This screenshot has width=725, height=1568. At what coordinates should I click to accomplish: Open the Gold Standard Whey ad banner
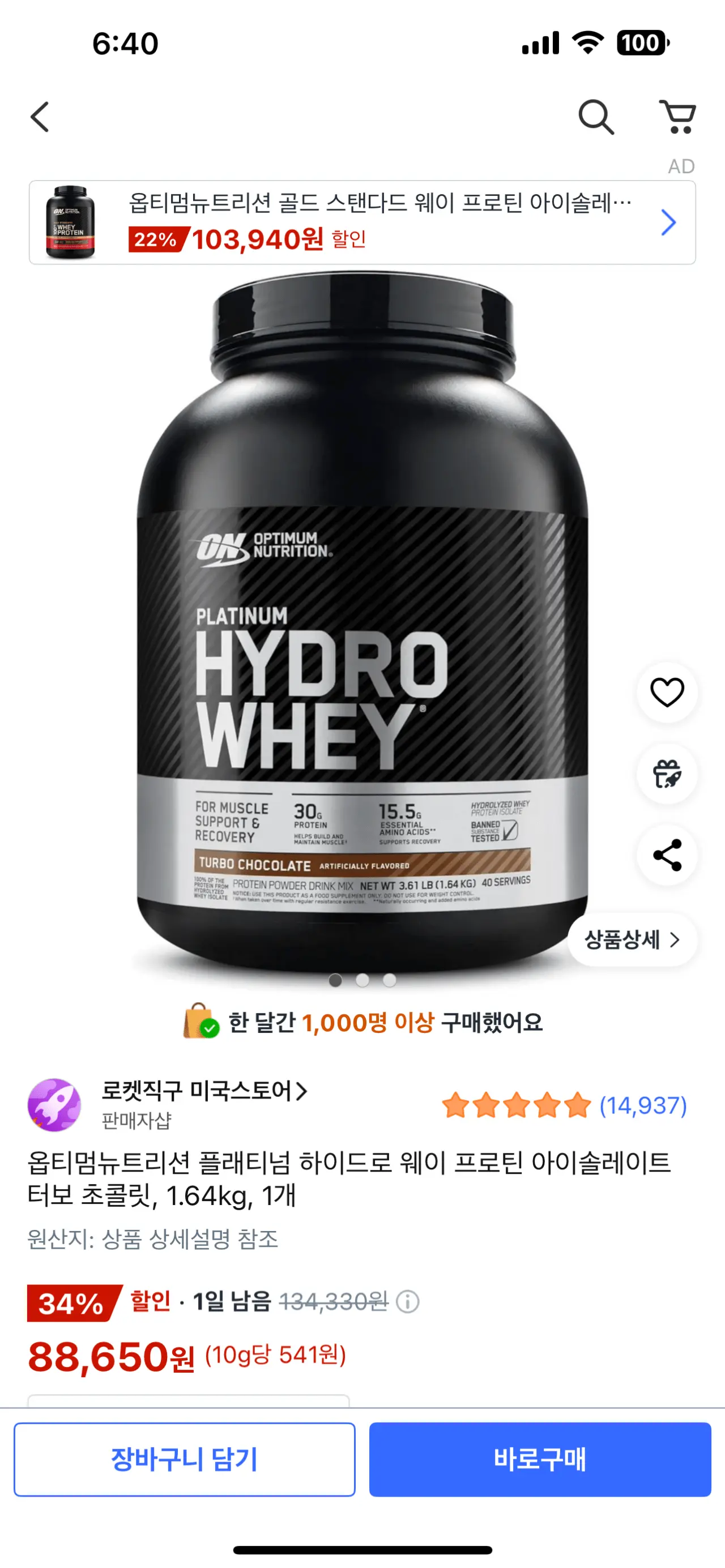pyautogui.click(x=362, y=222)
